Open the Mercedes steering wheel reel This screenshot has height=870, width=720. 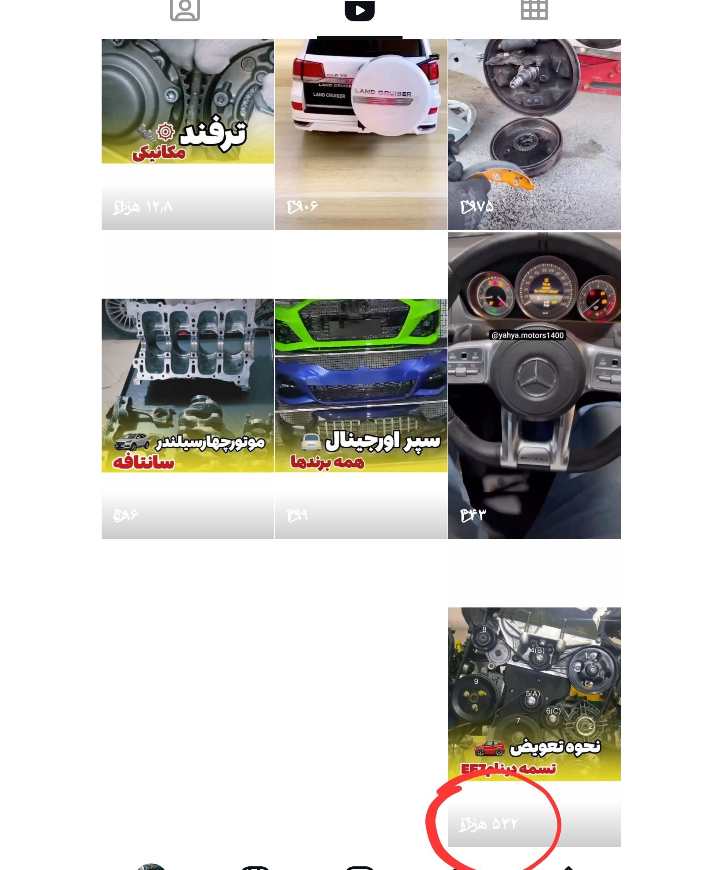tap(534, 385)
